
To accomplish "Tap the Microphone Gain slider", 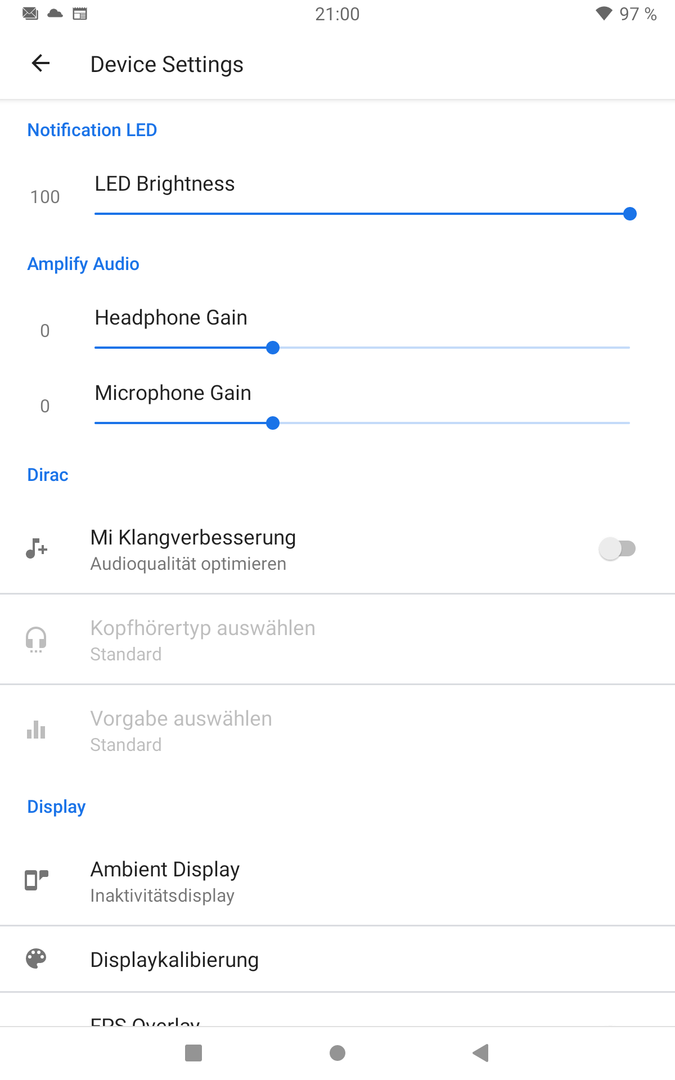I will point(362,423).
